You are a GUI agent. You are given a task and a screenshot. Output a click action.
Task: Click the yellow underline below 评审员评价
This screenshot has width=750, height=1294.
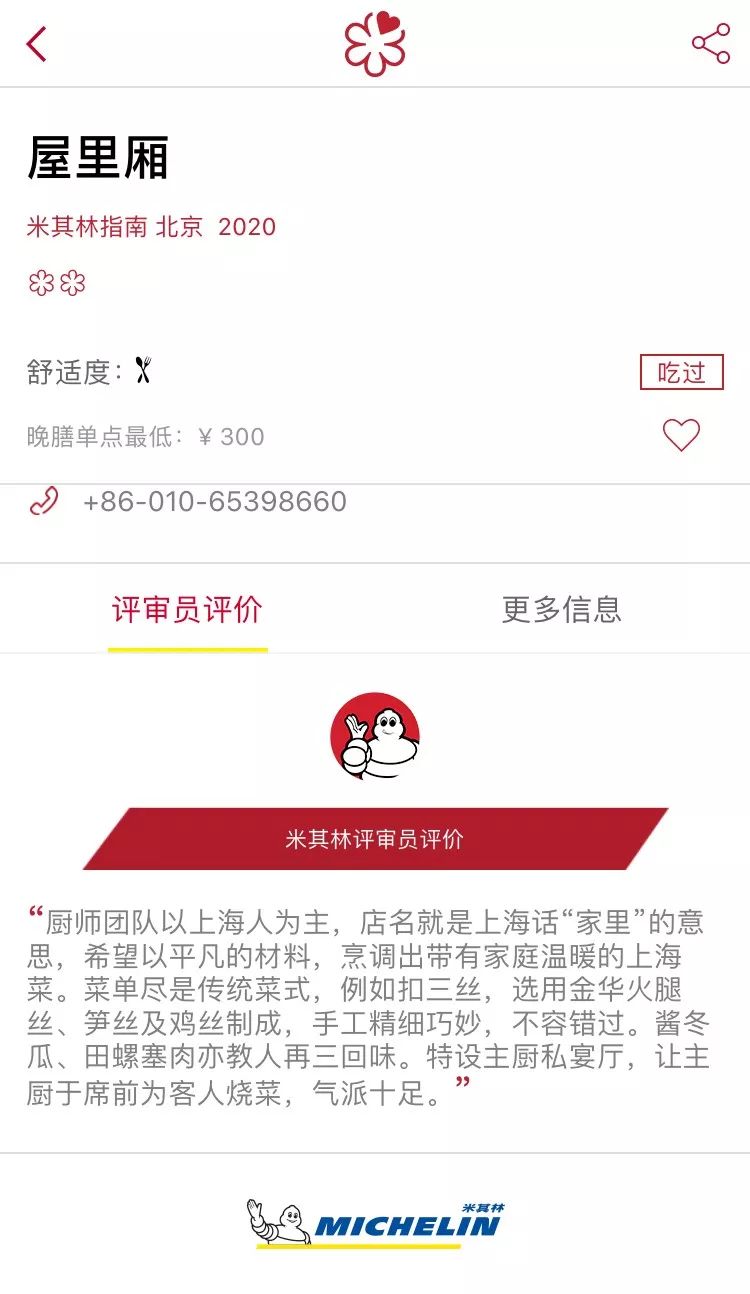[x=187, y=646]
